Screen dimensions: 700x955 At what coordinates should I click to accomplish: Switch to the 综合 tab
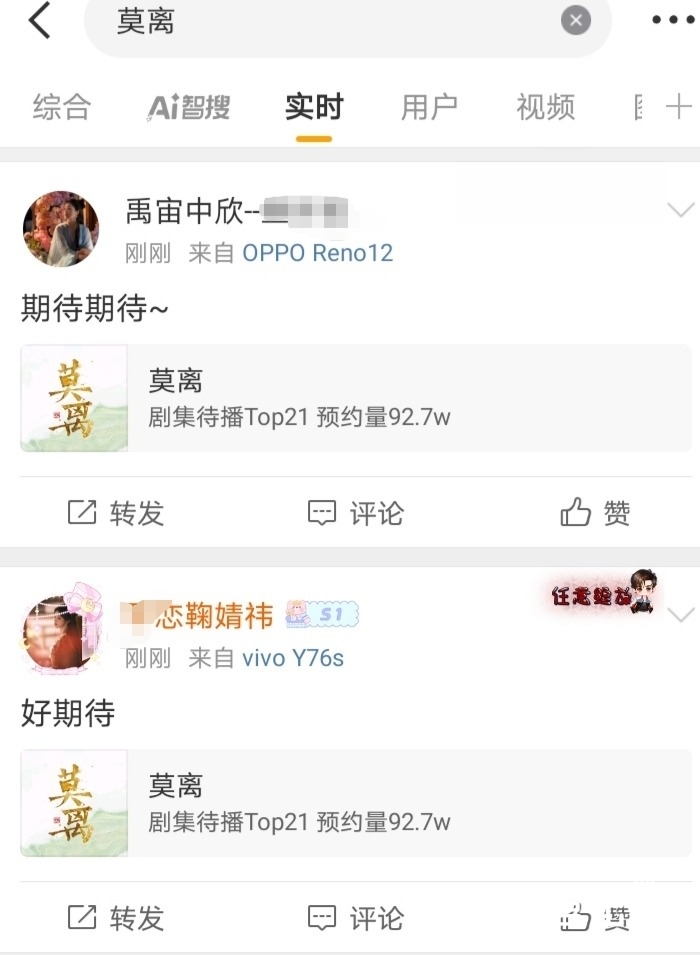click(62, 107)
